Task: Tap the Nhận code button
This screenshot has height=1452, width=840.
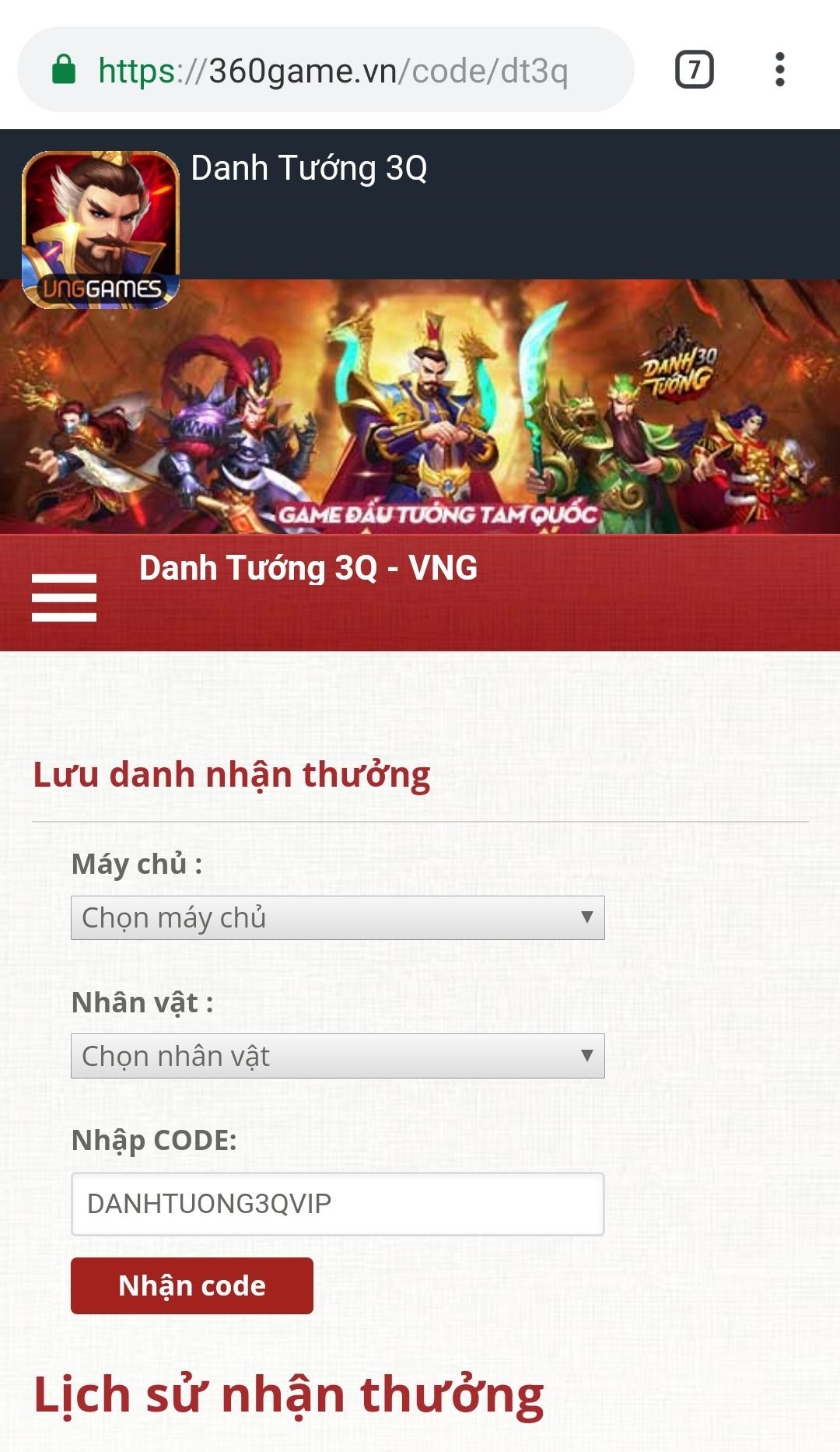Action: pyautogui.click(x=192, y=1286)
